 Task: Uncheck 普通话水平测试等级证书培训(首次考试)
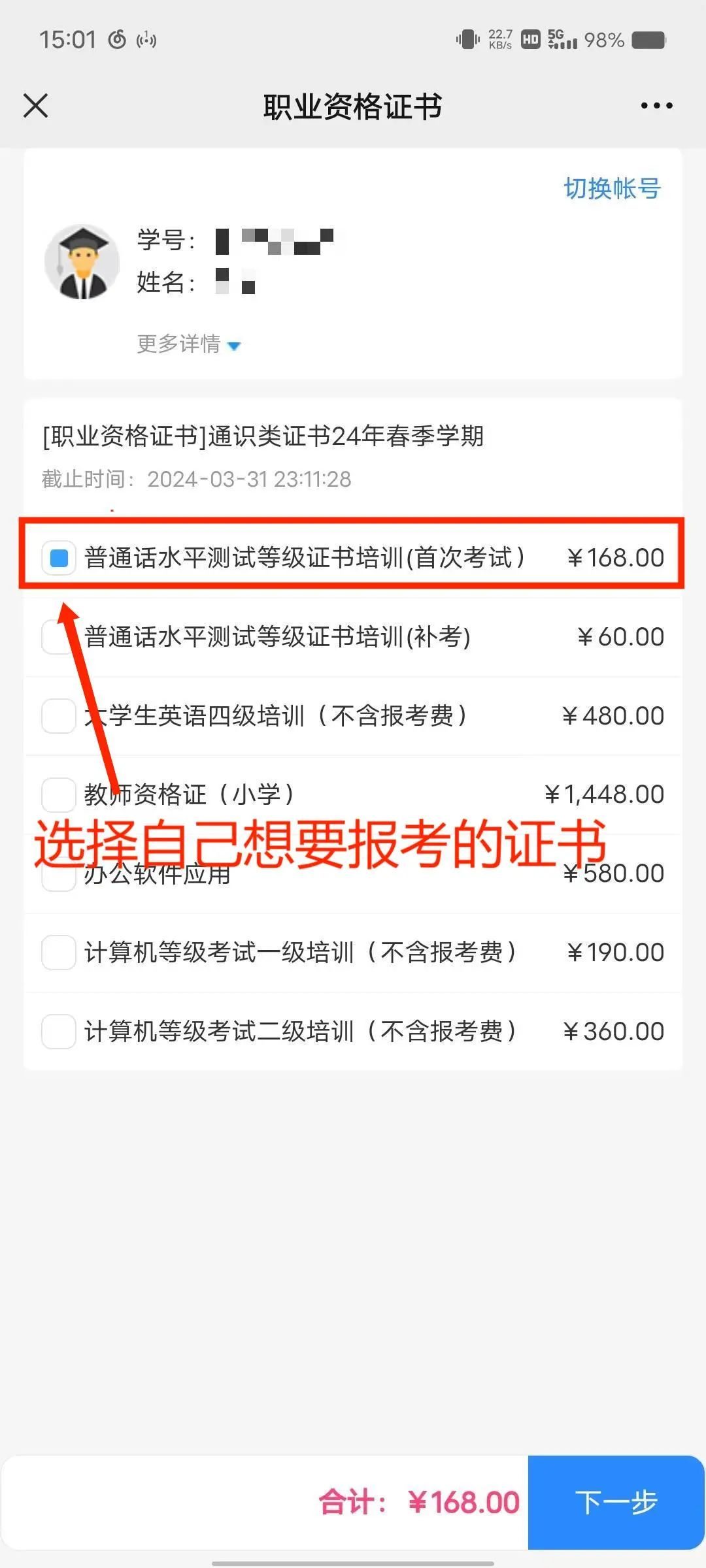pos(59,558)
